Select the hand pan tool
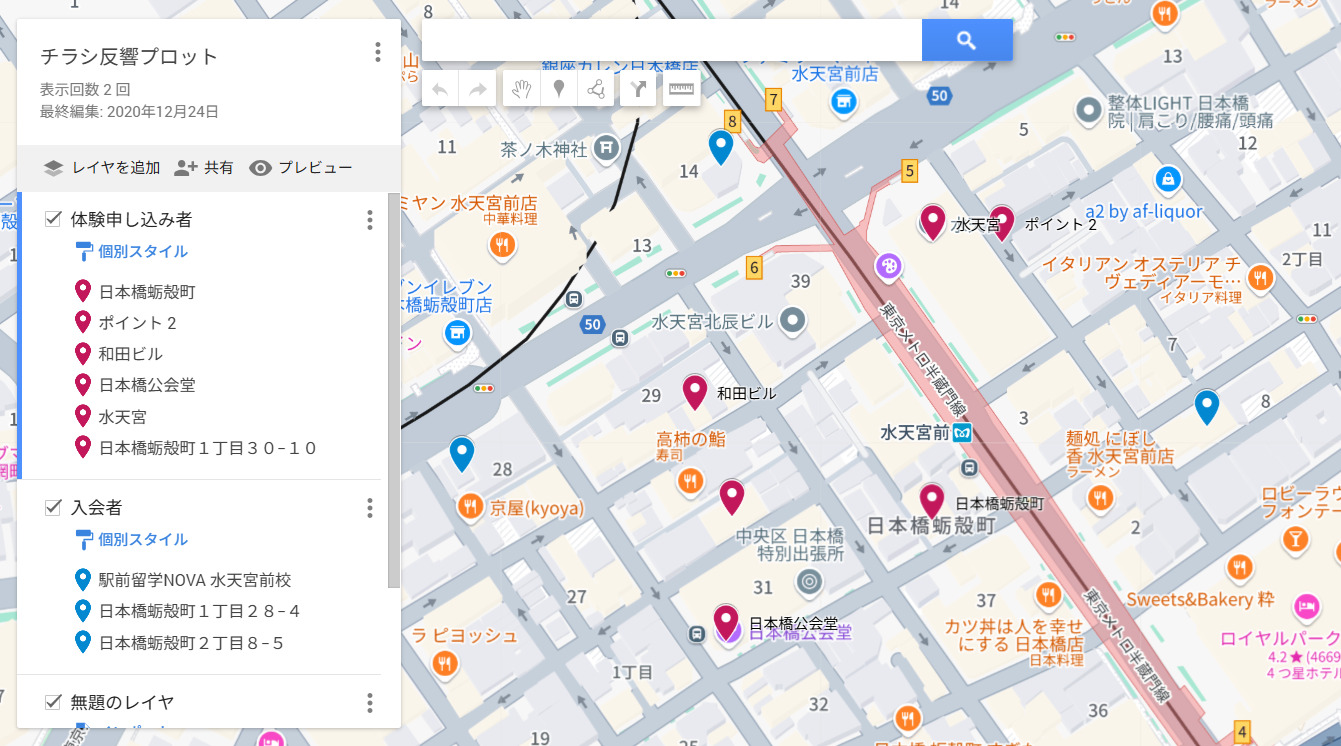The image size is (1341, 746). tap(520, 89)
